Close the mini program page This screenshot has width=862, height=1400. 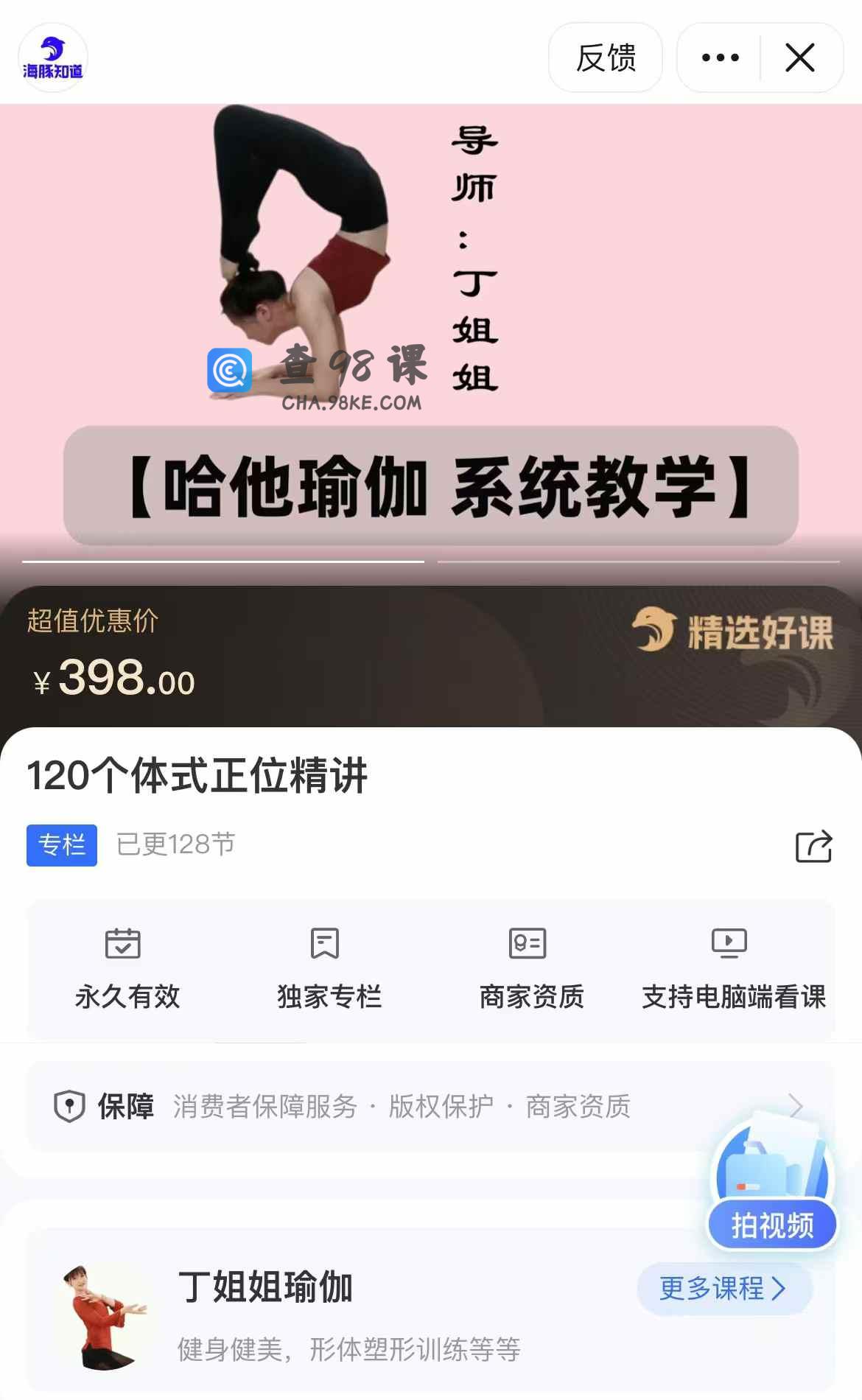pyautogui.click(x=800, y=57)
